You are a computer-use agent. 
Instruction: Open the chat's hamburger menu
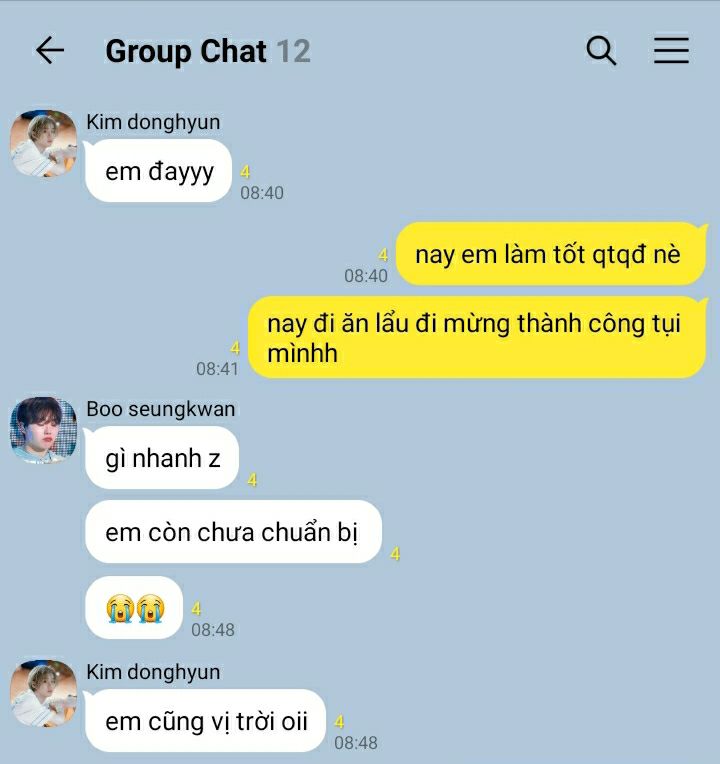[671, 50]
